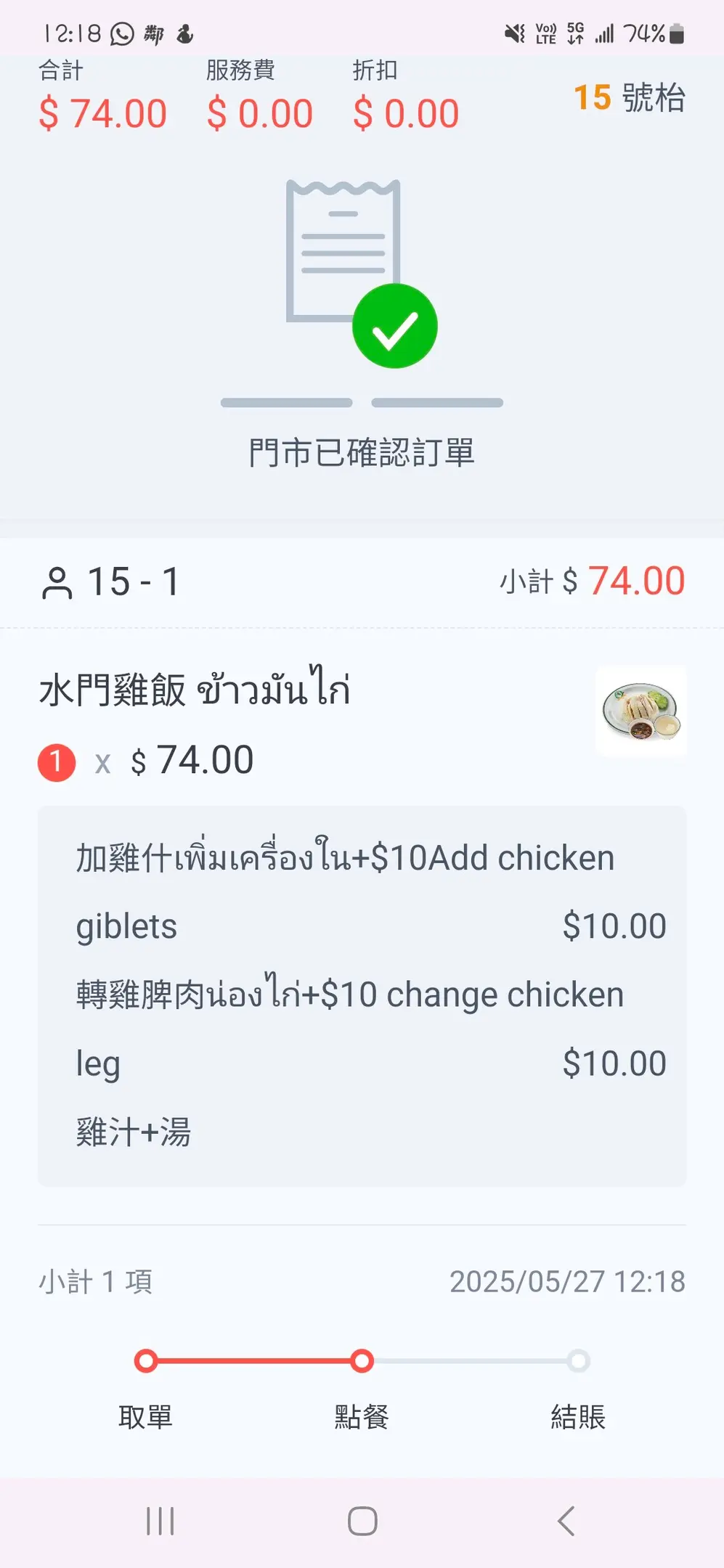Open the 水門雞飯 dish photo
Viewport: 724px width, 1568px height.
641,711
